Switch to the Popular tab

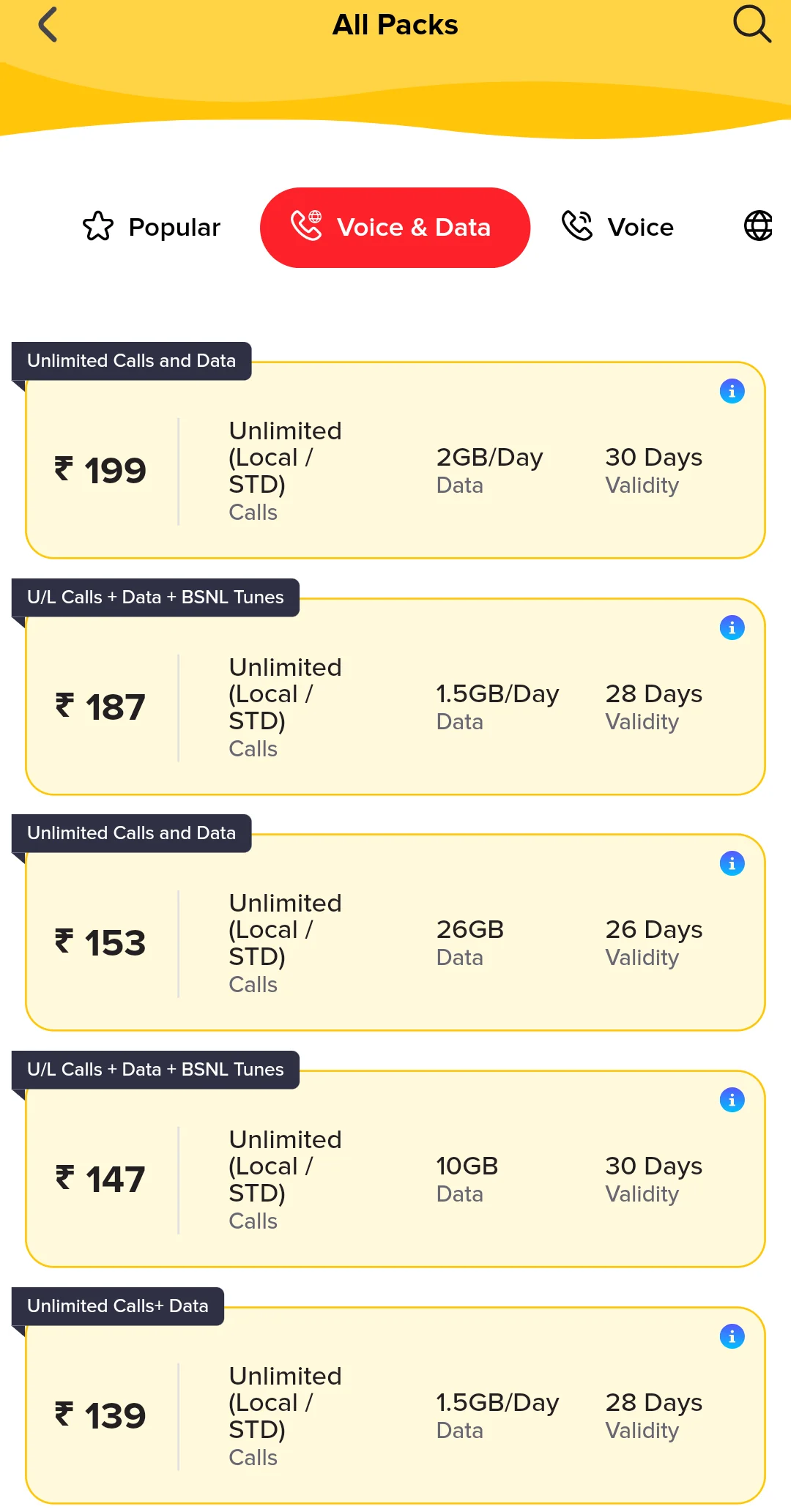tap(174, 227)
